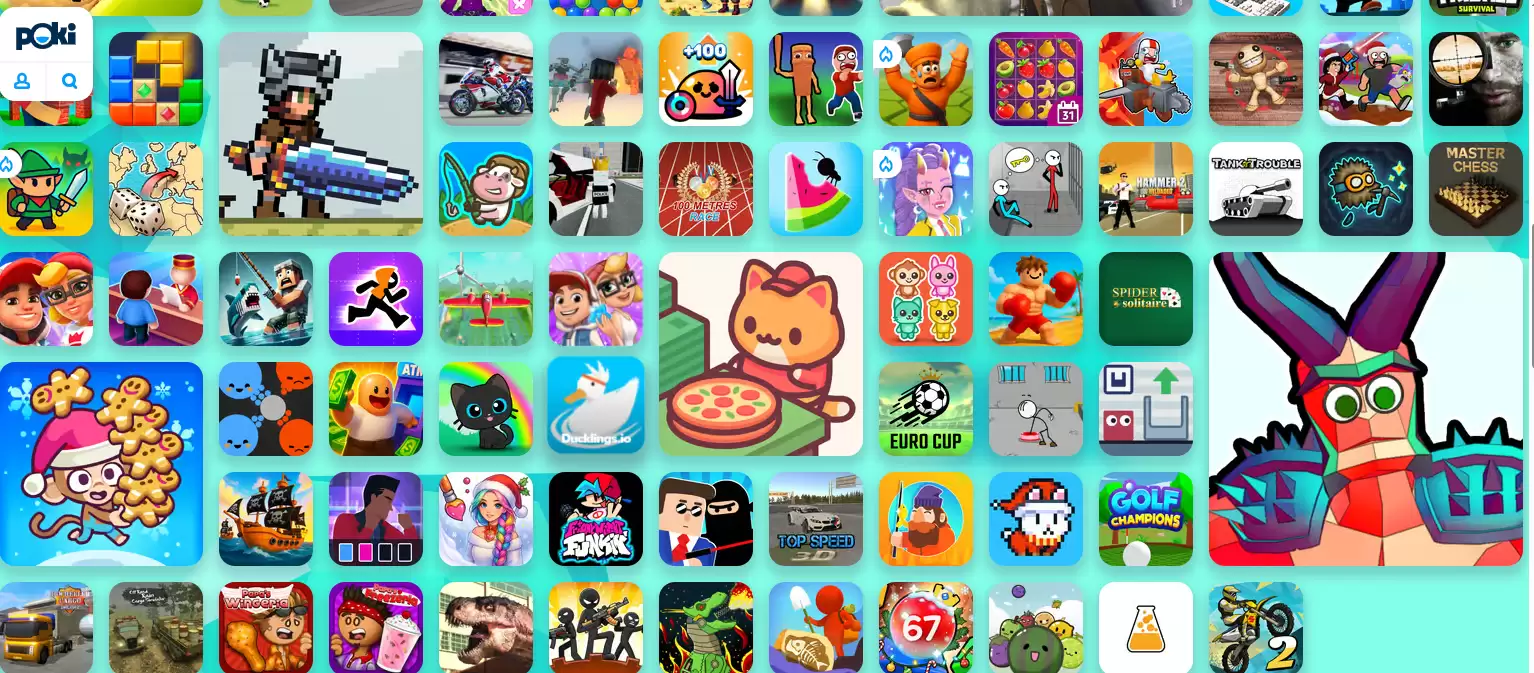Open the horned monster with spiked gloves game
The height and width of the screenshot is (673, 1534).
1365,409
